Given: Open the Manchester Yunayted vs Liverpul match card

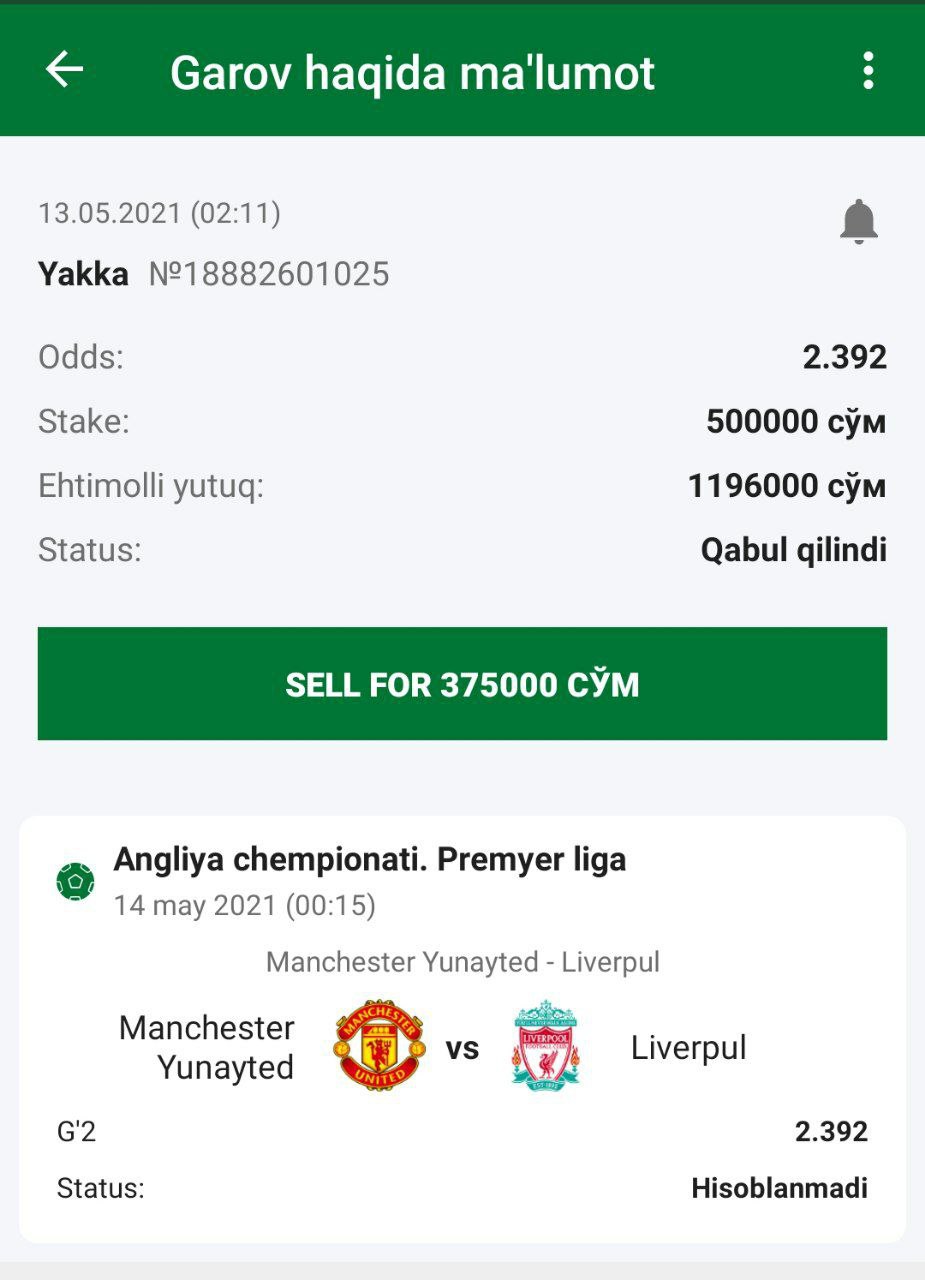Looking at the screenshot, I should 462,1030.
